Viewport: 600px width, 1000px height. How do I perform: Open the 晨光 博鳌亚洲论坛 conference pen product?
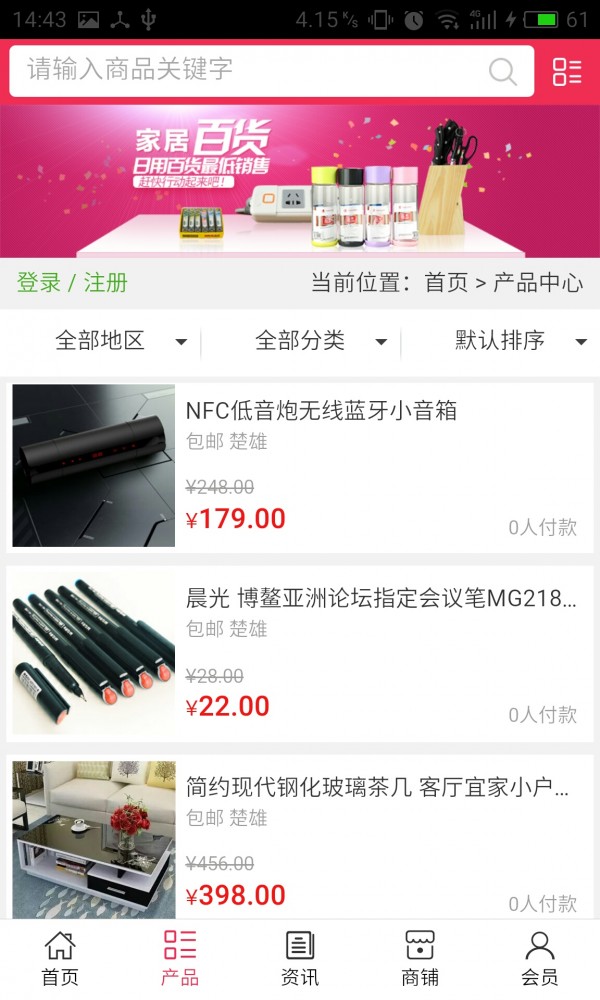tap(380, 599)
